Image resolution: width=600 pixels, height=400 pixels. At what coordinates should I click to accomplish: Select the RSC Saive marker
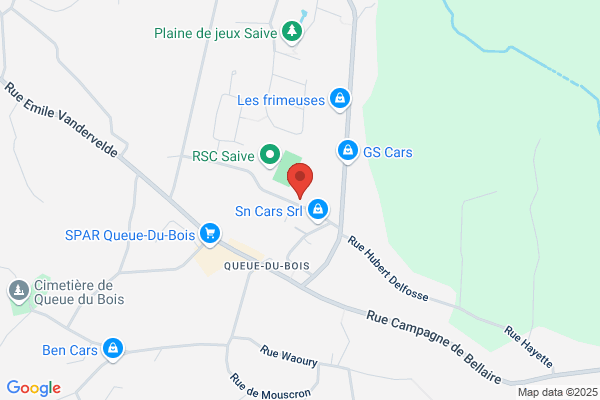(x=270, y=155)
